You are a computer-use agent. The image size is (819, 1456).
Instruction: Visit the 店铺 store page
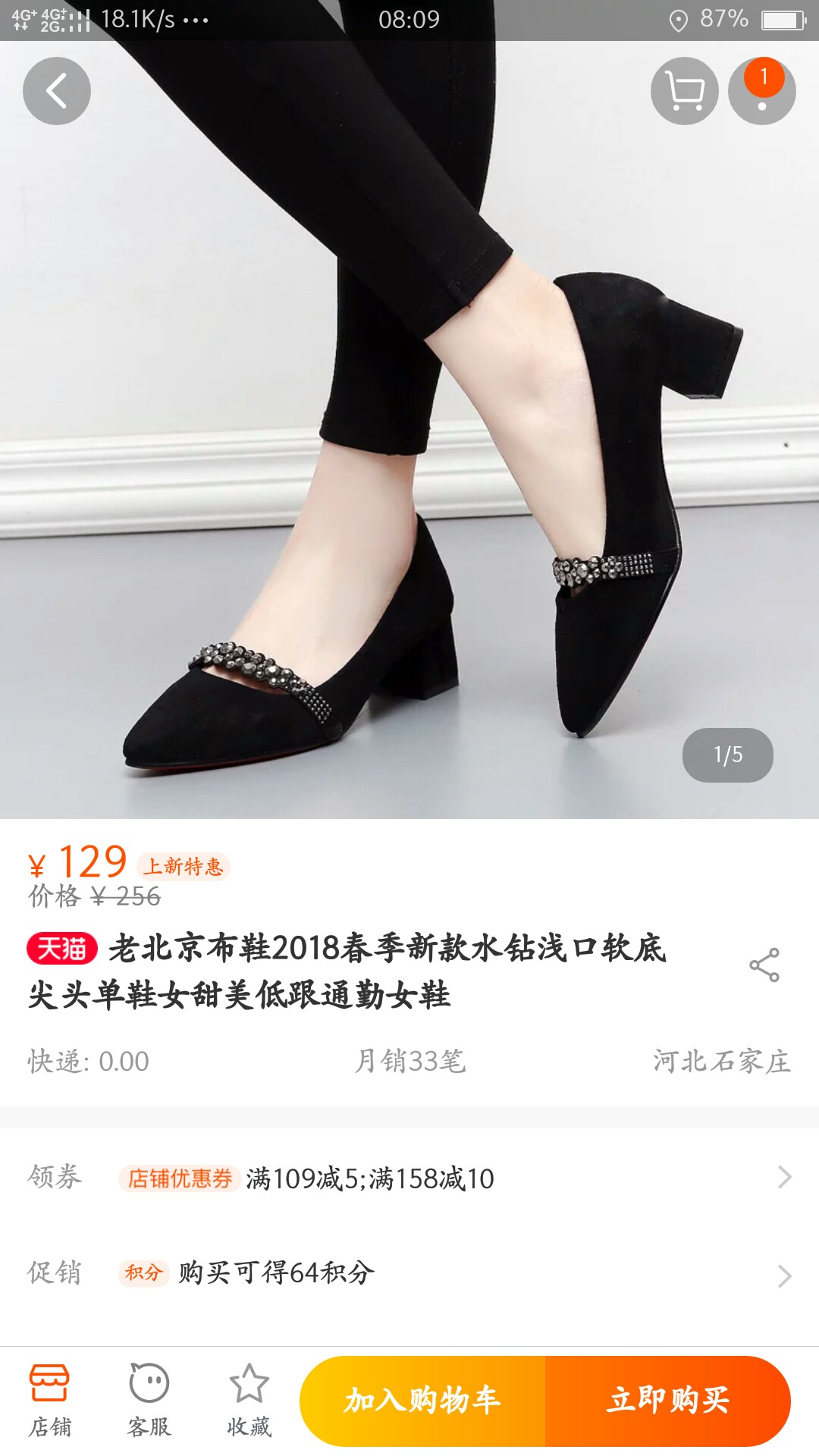50,1401
